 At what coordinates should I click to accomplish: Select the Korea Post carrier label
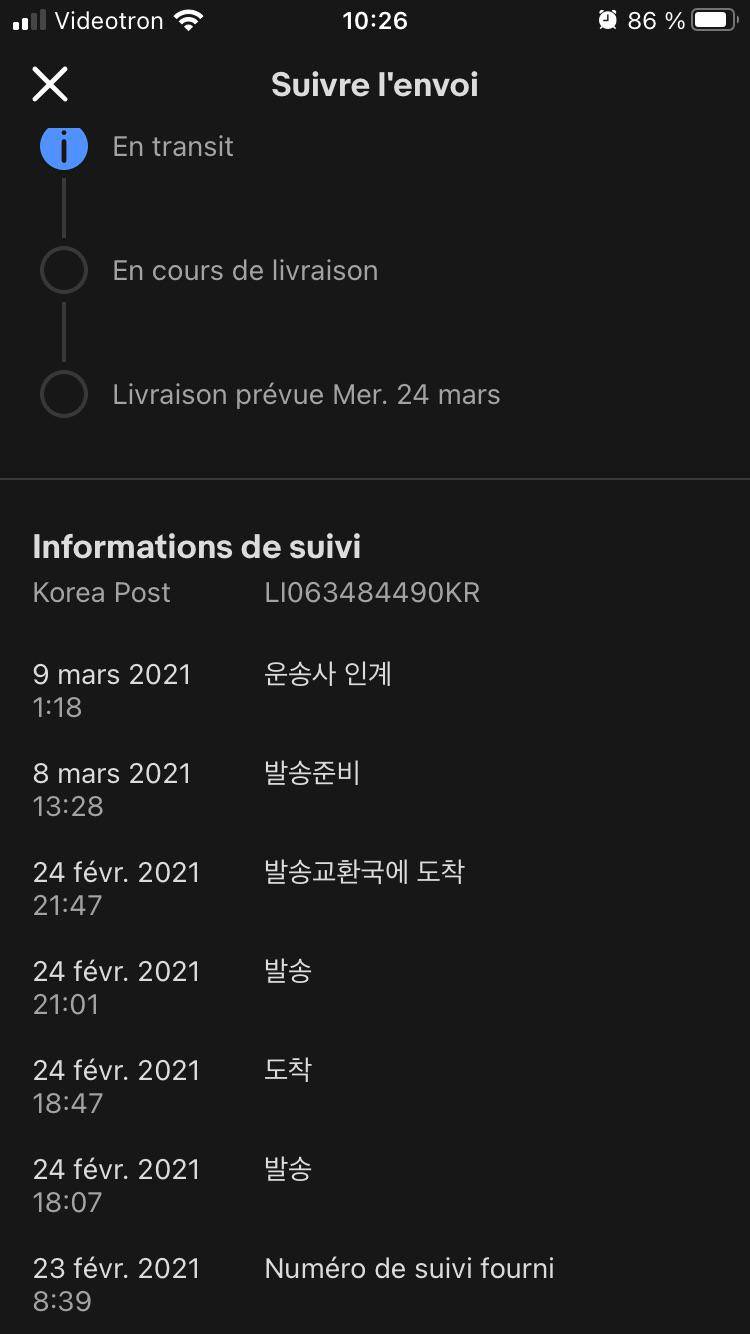(x=101, y=592)
